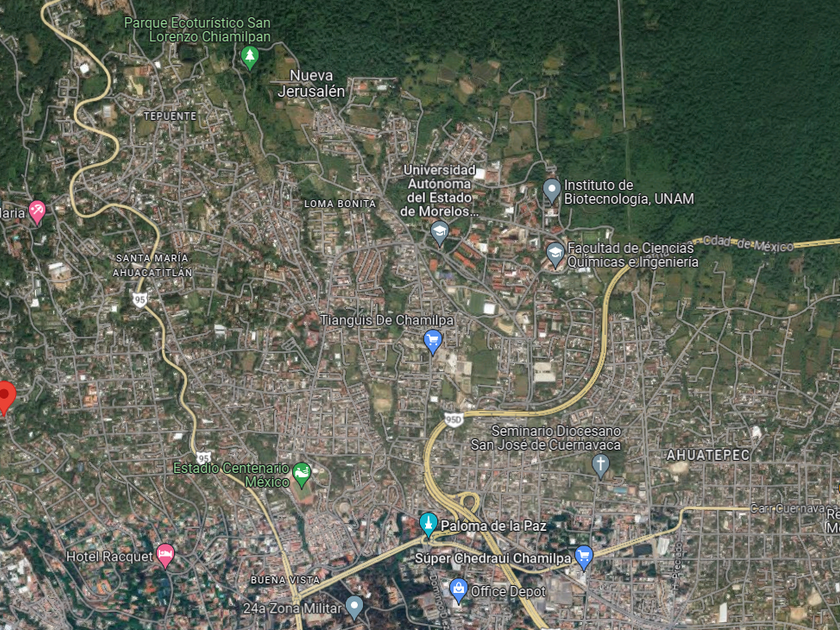Select the 24a Zona Militar marker

354,607
